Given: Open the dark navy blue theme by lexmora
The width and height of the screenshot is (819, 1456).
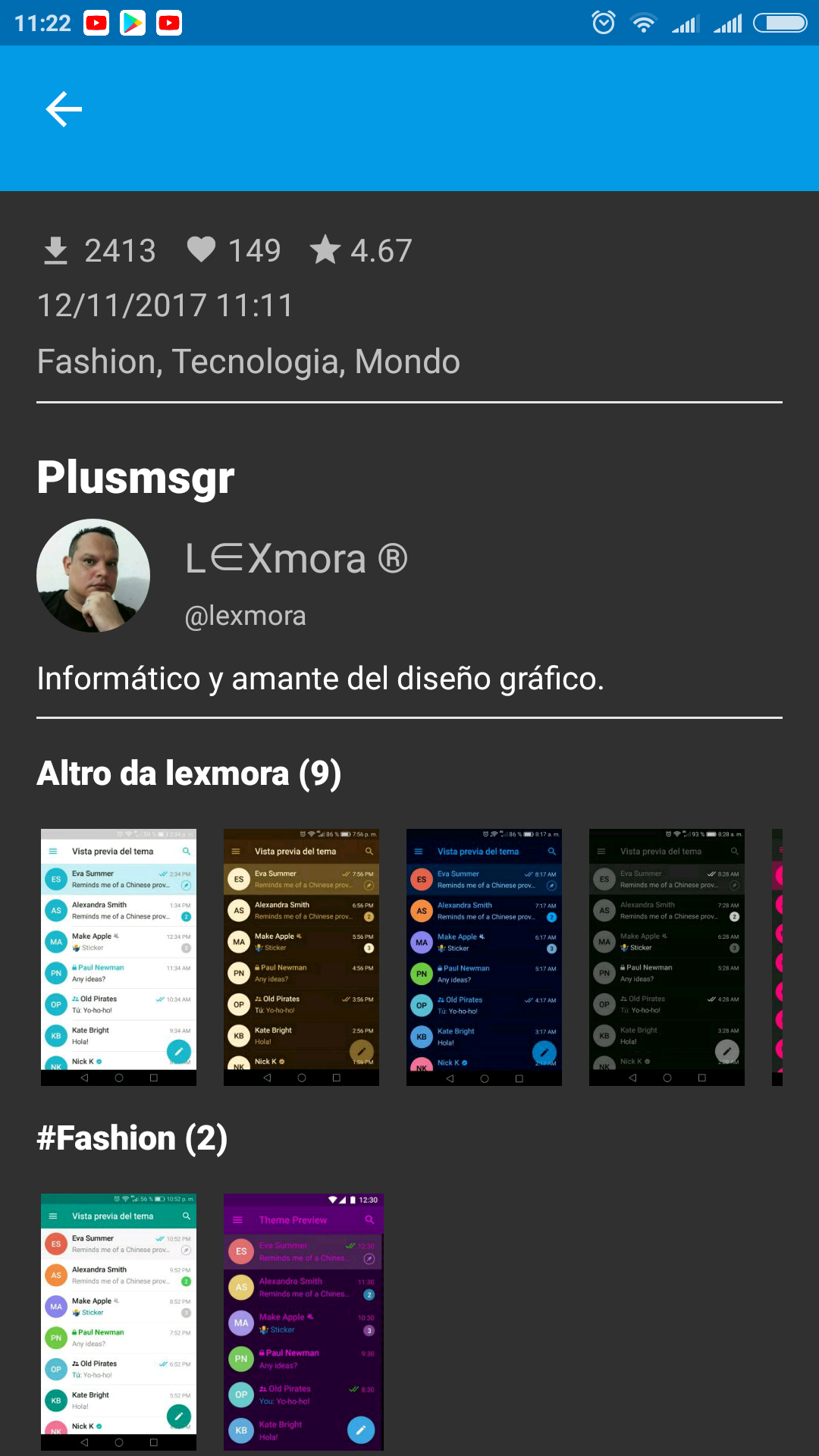Looking at the screenshot, I should click(x=484, y=957).
